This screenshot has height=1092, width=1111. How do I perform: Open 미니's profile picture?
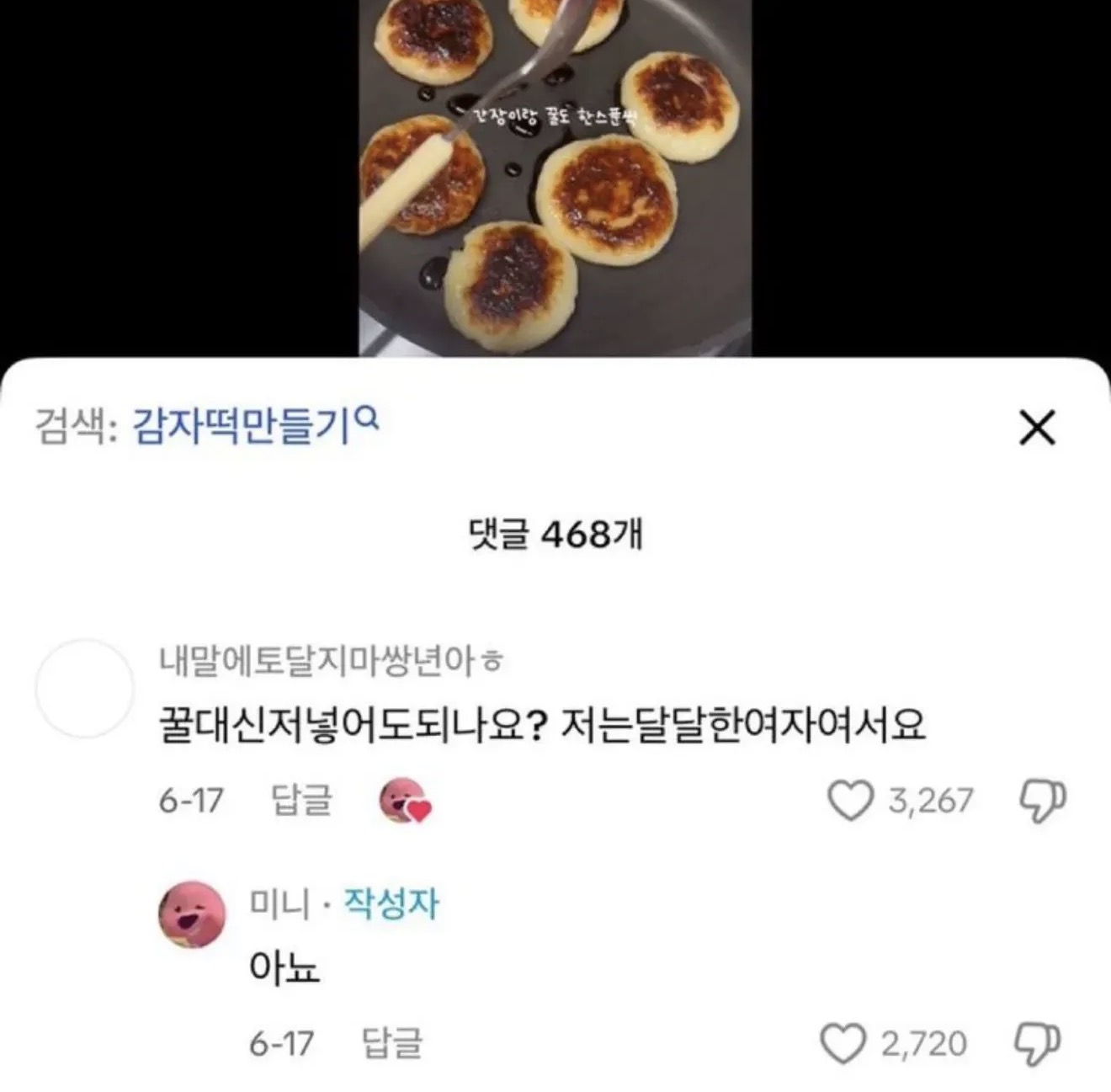coord(192,916)
